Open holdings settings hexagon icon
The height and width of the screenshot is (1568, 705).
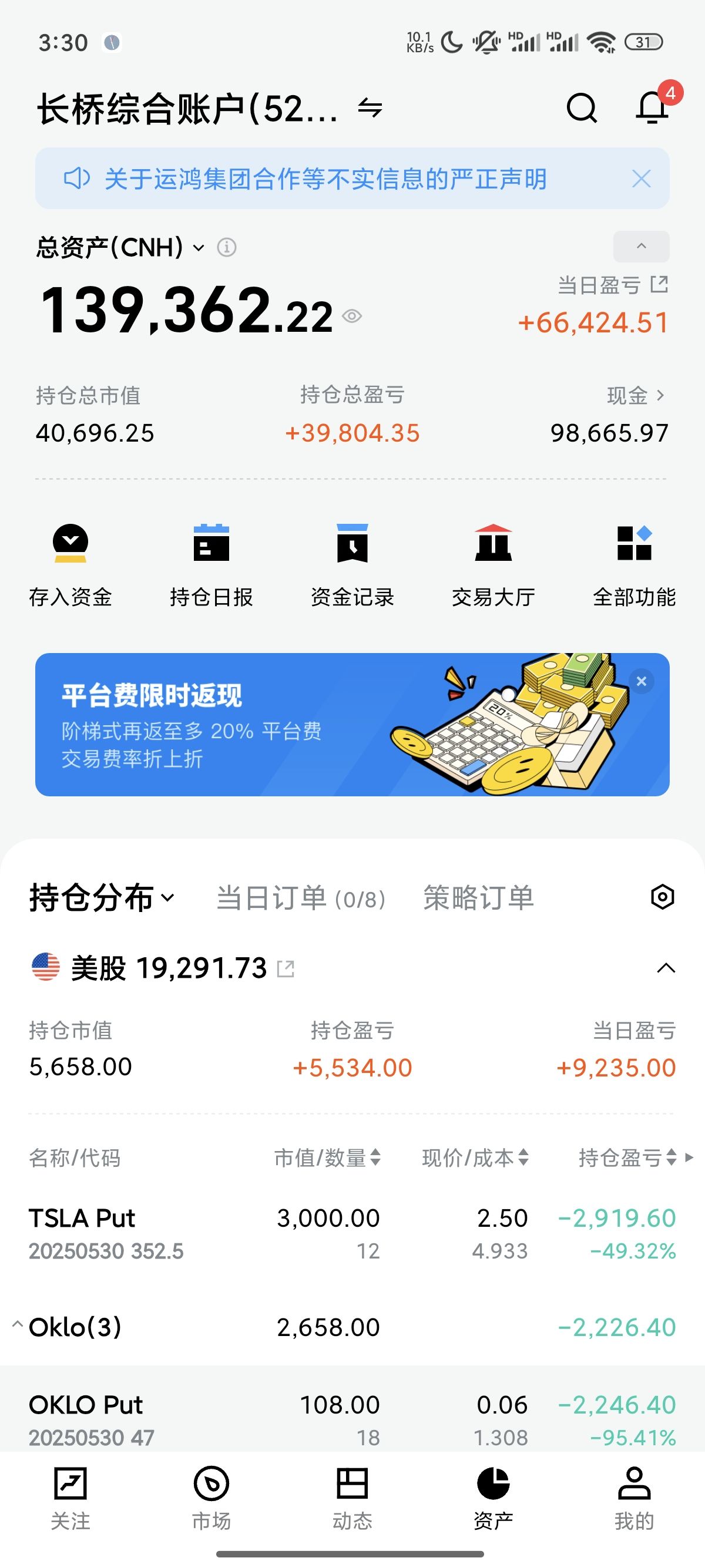tap(662, 897)
